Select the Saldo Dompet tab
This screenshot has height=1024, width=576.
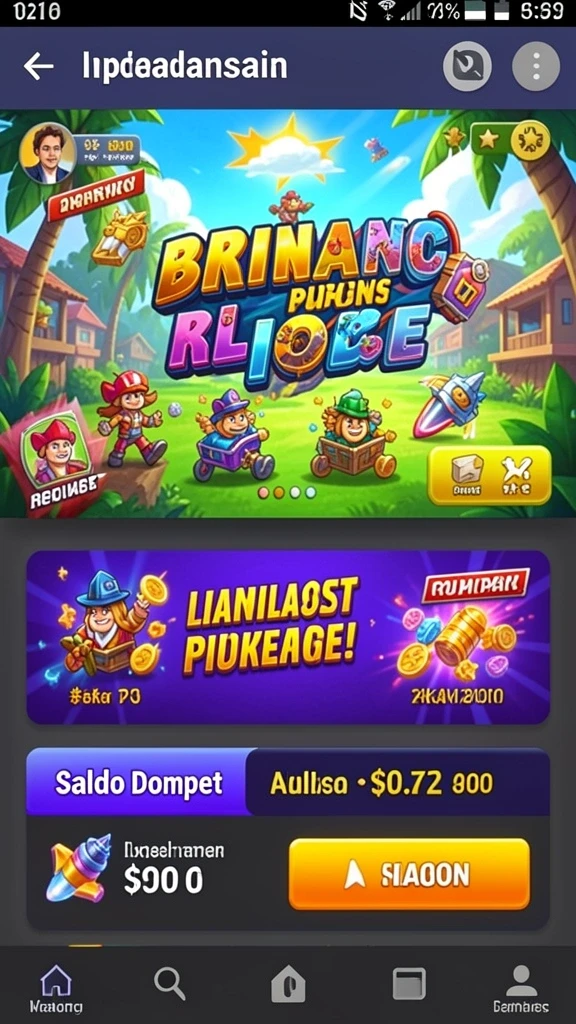click(x=138, y=782)
